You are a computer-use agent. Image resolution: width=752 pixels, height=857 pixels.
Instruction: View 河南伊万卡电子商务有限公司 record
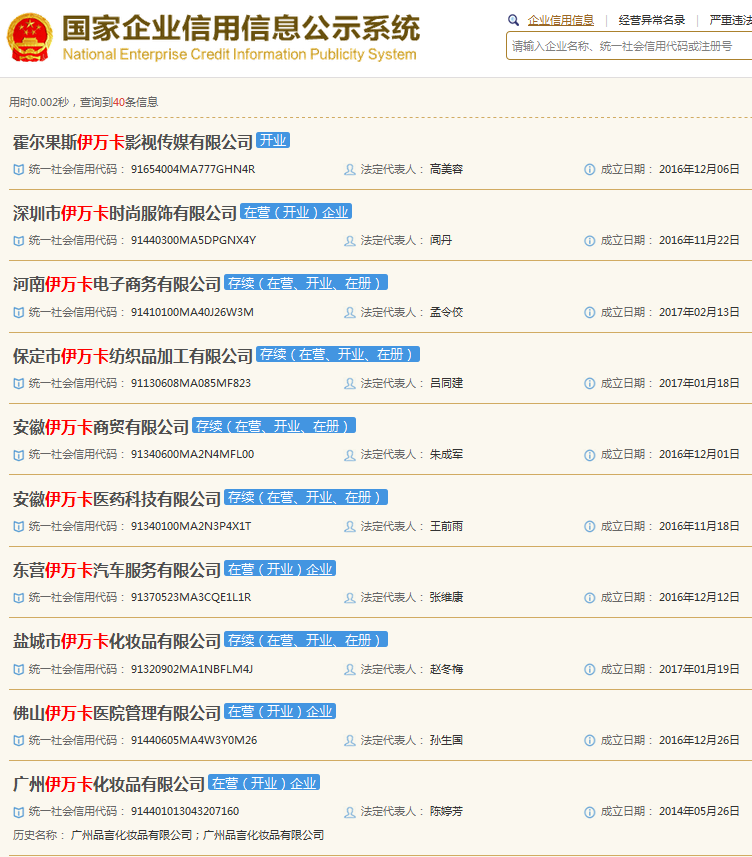(117, 284)
